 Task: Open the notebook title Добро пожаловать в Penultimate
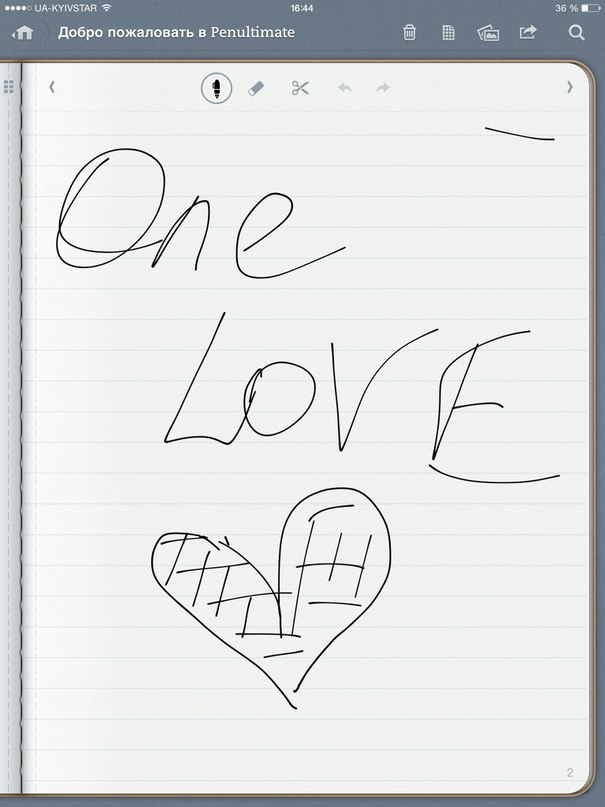coord(176,33)
